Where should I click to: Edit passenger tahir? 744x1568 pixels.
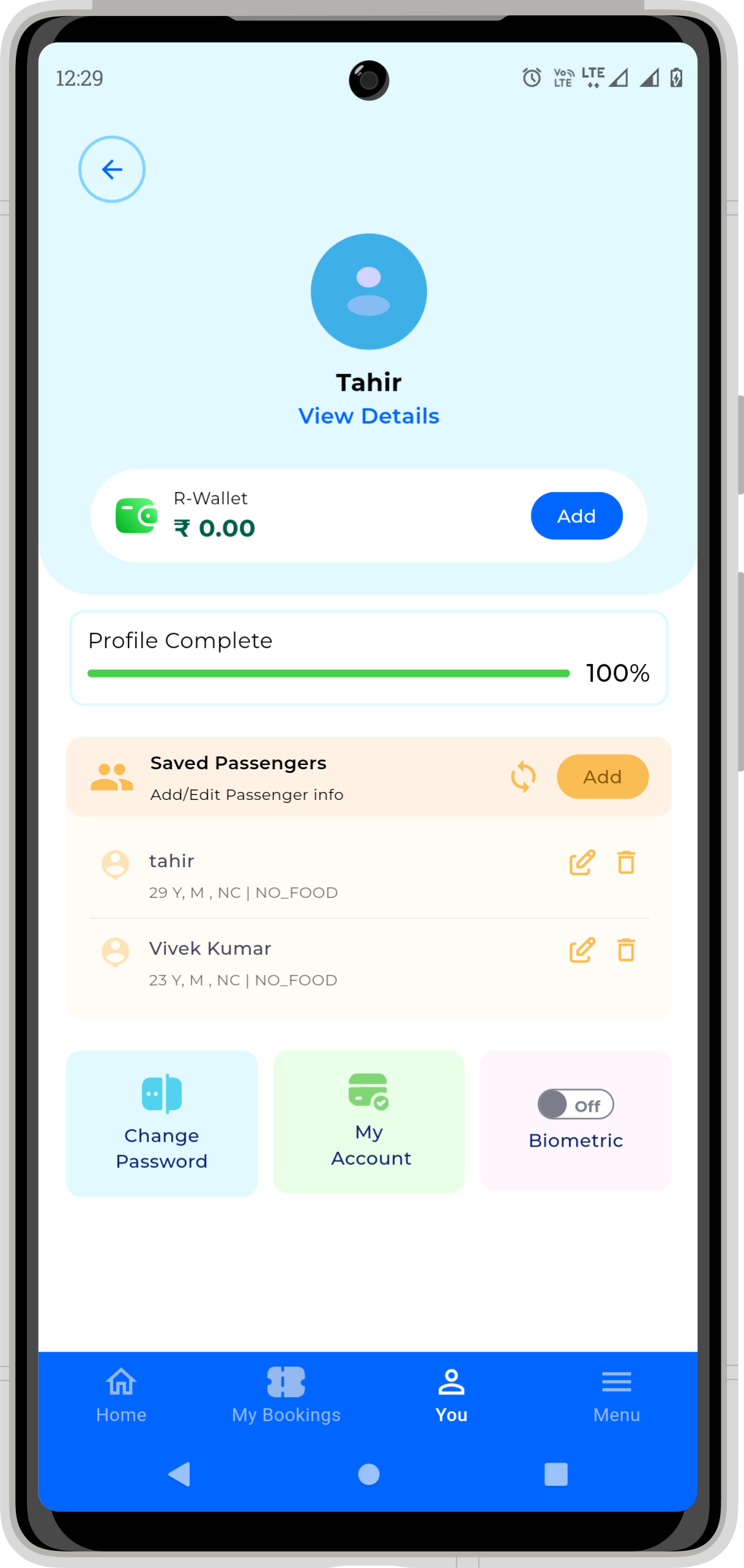(582, 862)
